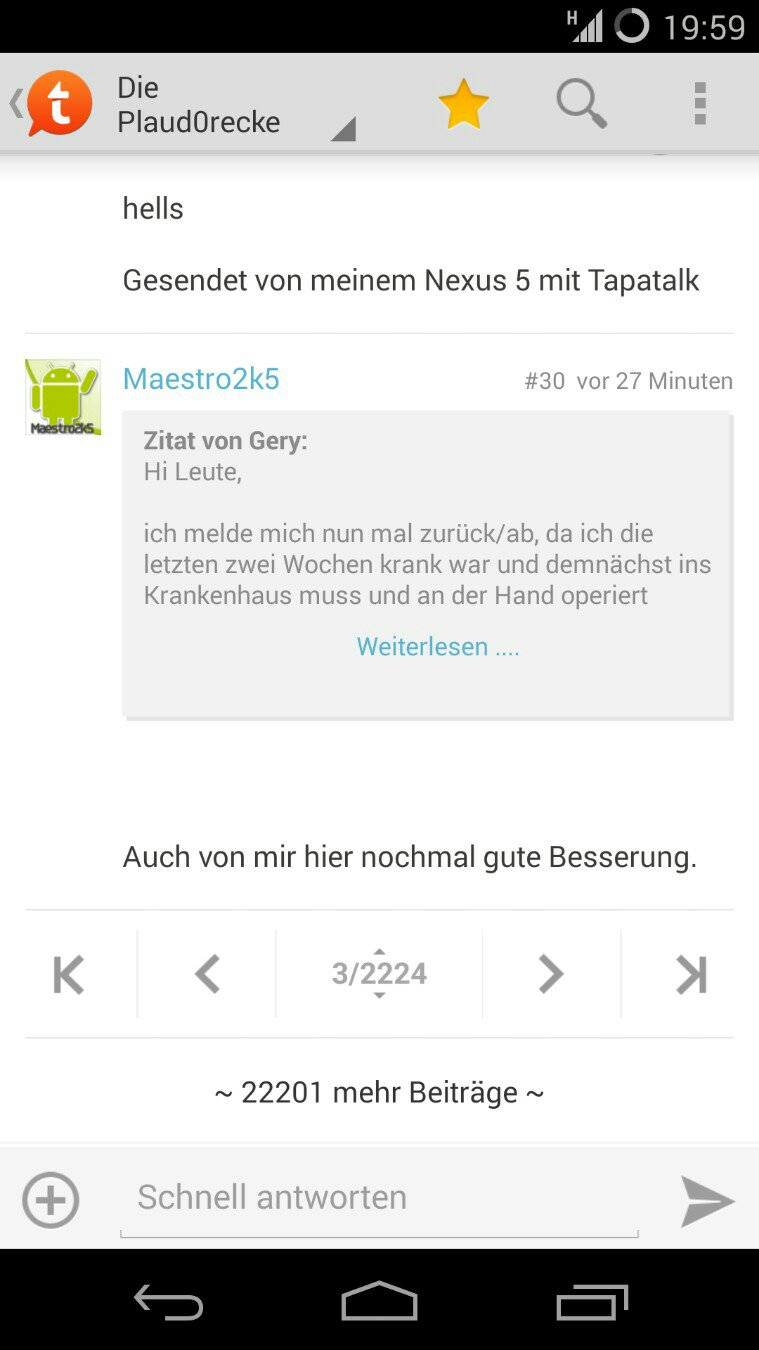Add an attachment with the plus icon
The width and height of the screenshot is (759, 1350).
(51, 1199)
